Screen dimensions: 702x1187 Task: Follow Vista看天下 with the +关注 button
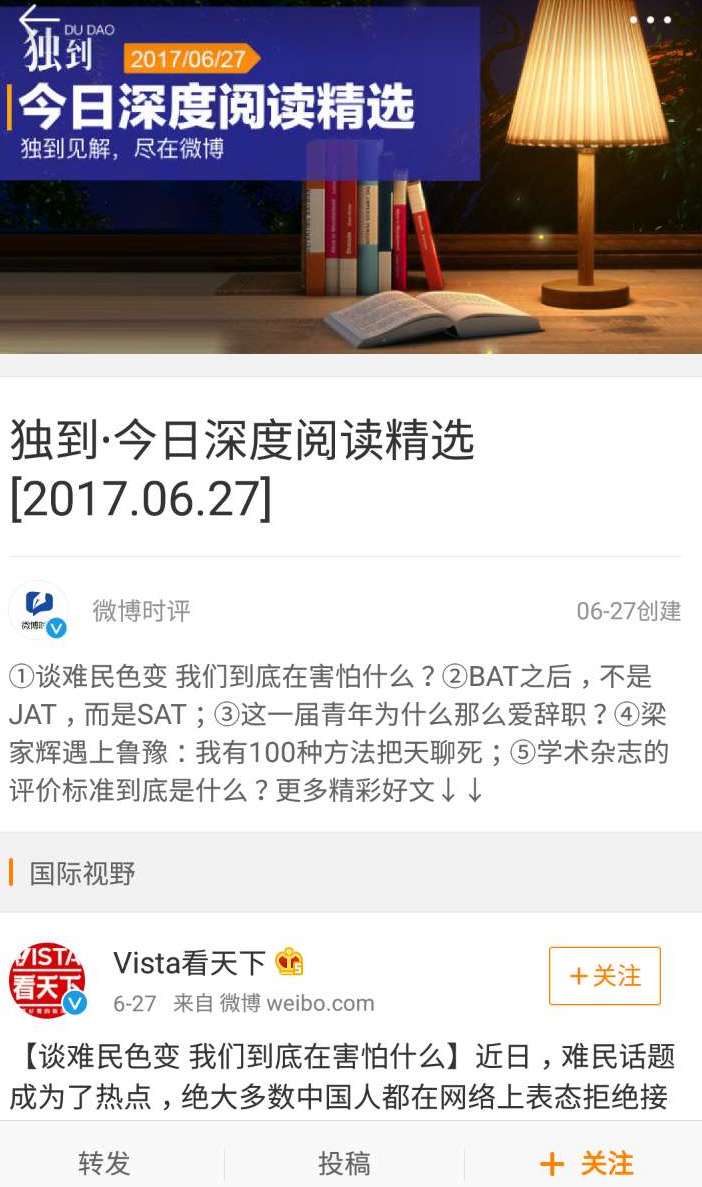pos(604,976)
